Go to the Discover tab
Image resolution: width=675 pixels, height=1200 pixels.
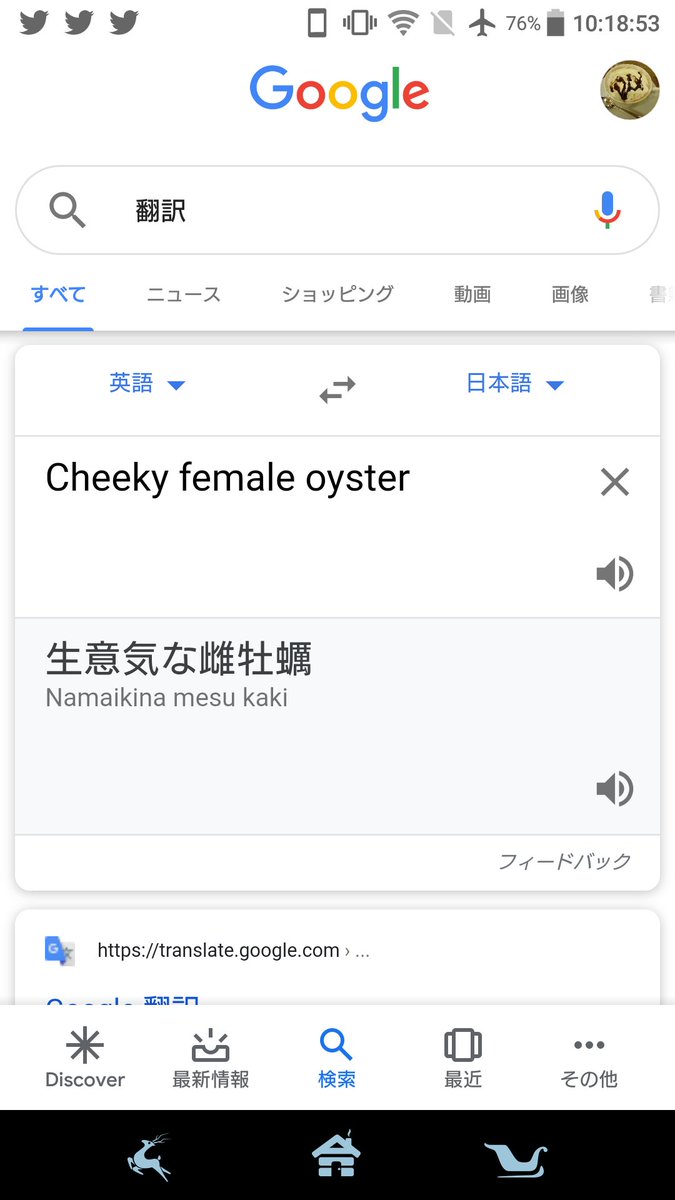[x=85, y=1058]
